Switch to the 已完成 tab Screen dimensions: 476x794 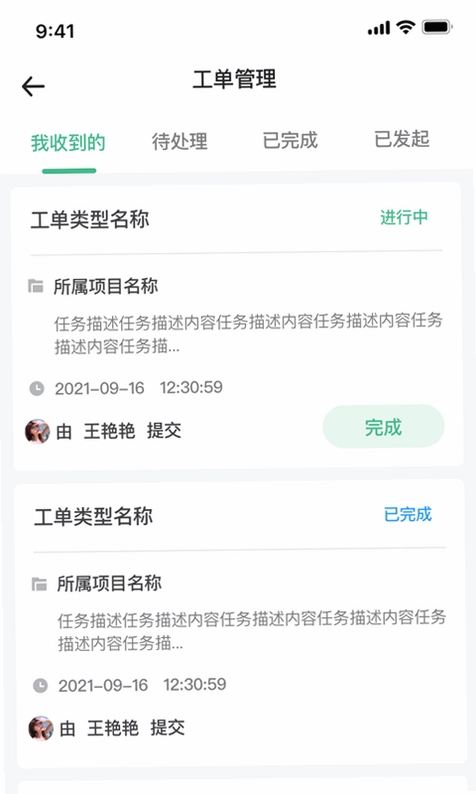click(x=290, y=140)
